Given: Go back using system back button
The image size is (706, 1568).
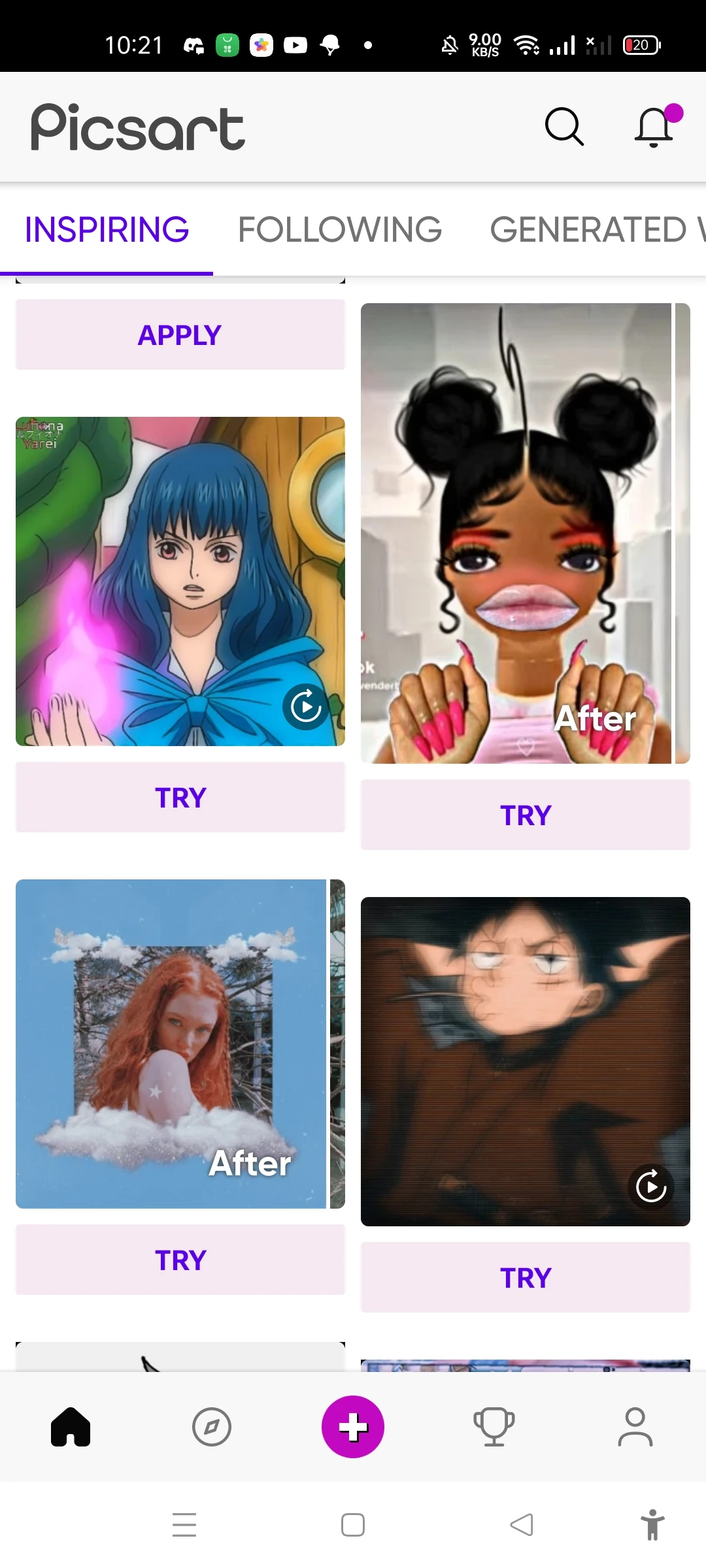Looking at the screenshot, I should (522, 1525).
